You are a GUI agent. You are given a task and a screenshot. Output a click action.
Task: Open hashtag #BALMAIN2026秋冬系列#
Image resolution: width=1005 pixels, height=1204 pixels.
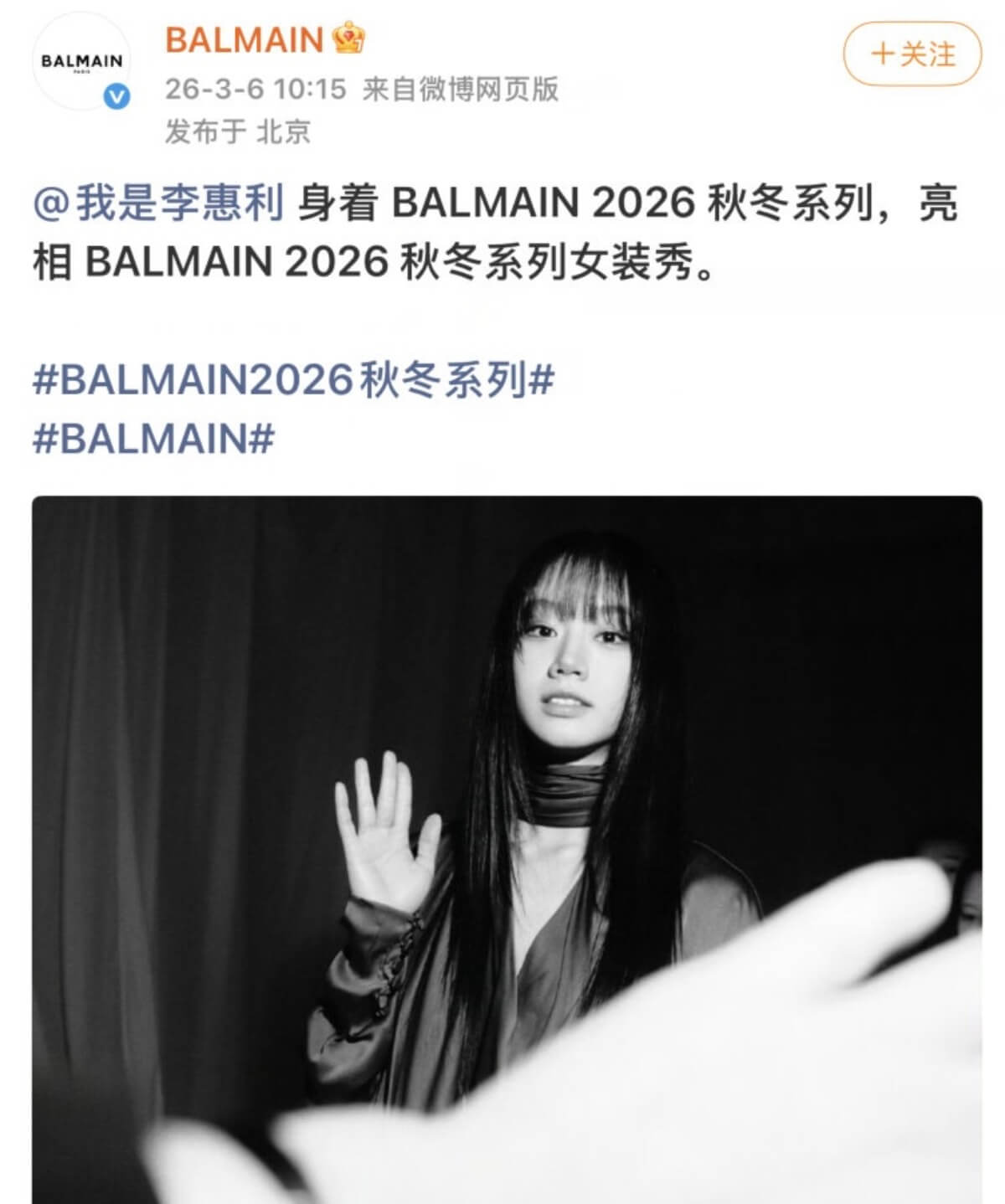click(293, 380)
